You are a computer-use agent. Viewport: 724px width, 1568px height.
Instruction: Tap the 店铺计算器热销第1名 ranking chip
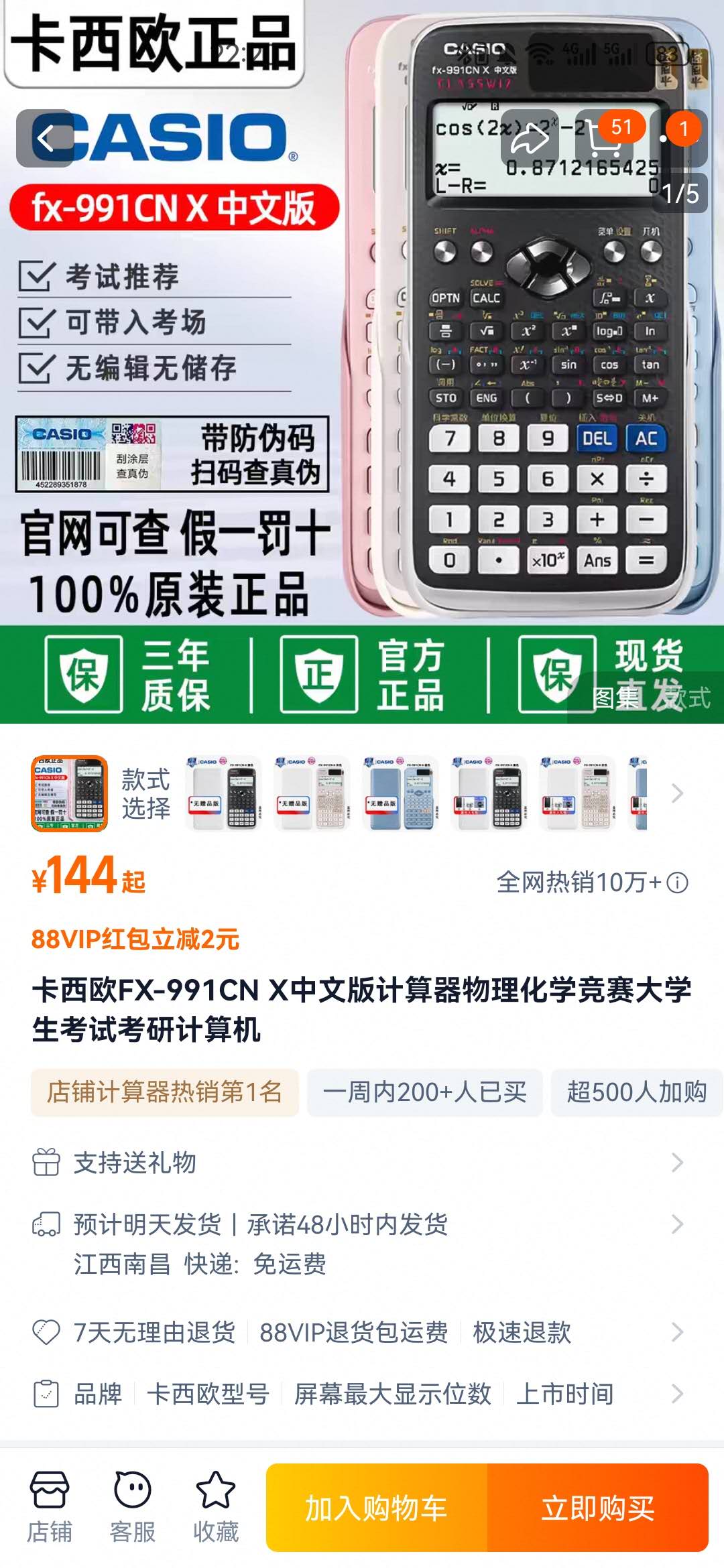(164, 1092)
